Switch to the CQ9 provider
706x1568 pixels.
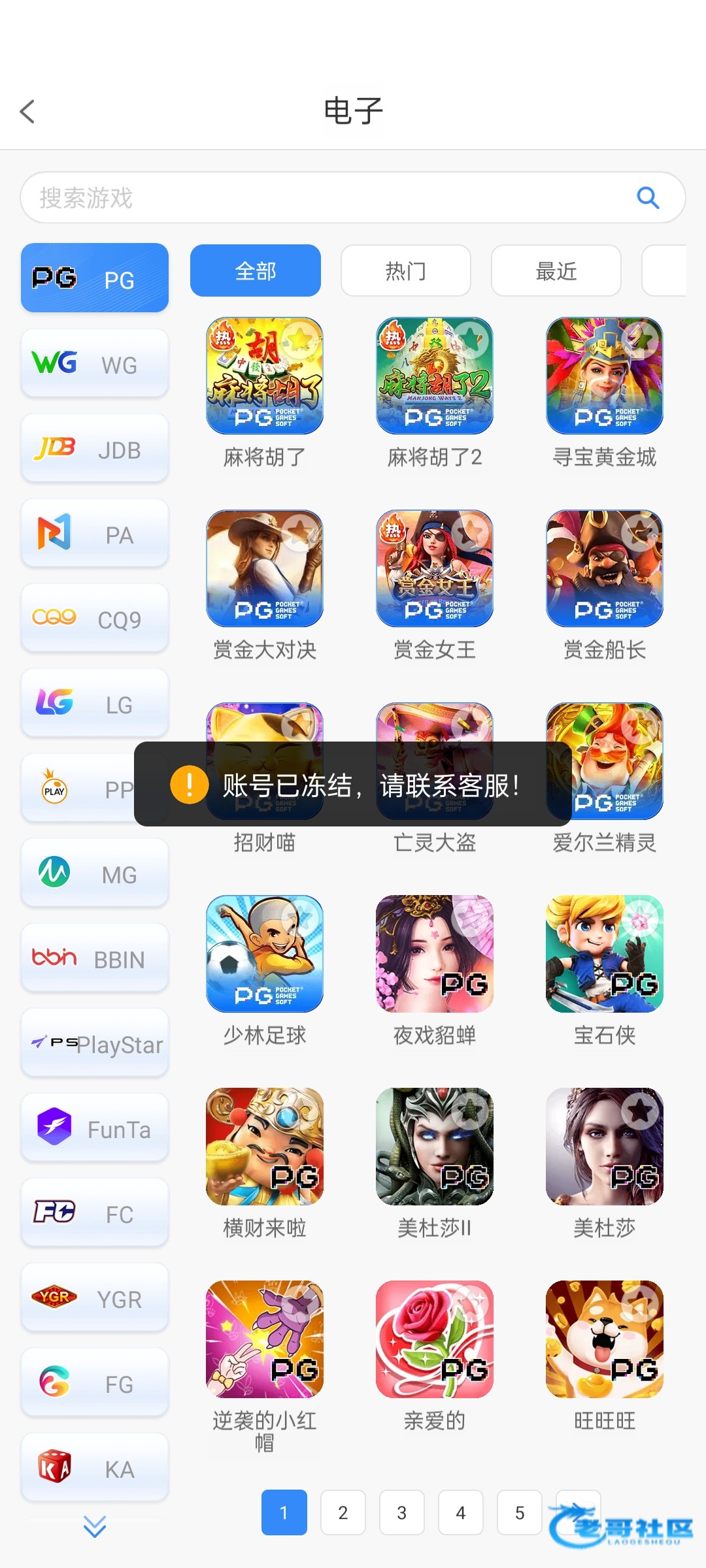pyautogui.click(x=95, y=618)
